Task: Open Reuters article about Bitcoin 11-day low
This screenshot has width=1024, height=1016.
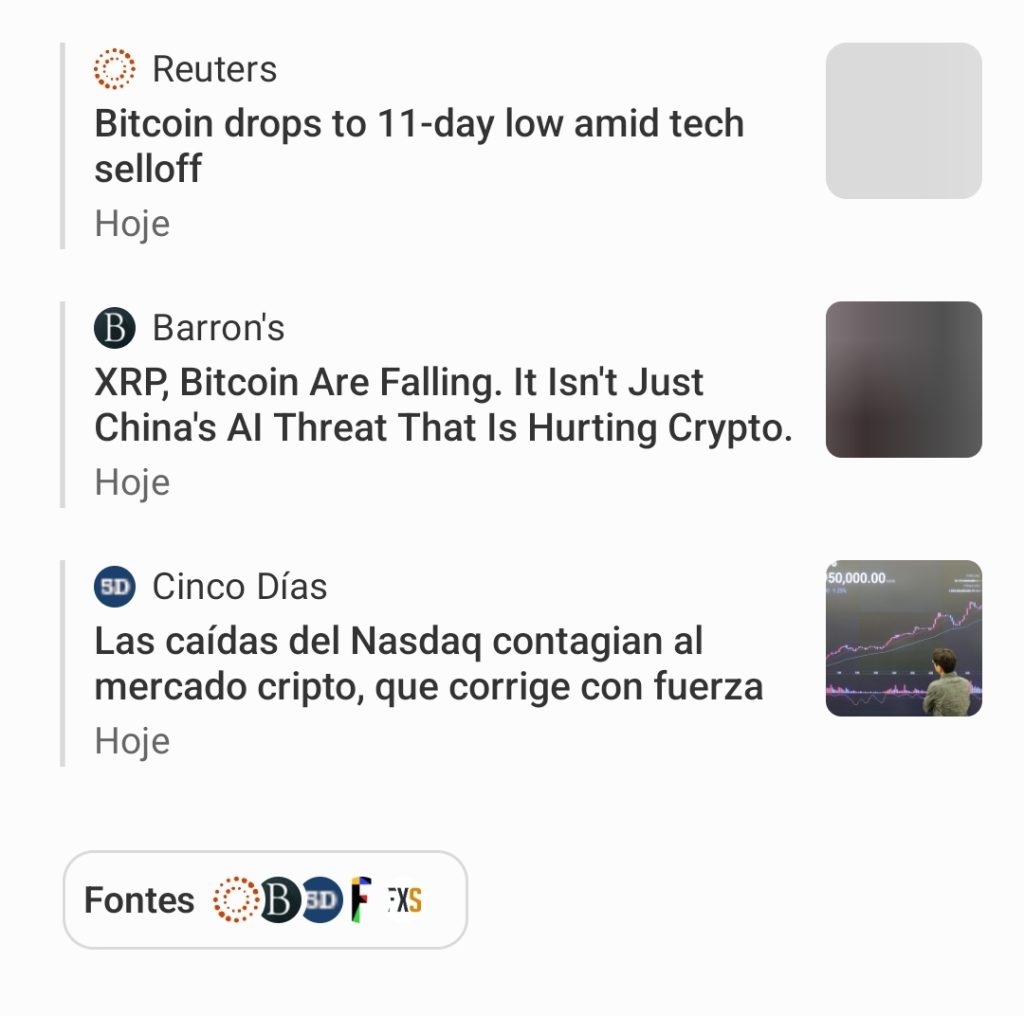Action: (x=419, y=146)
